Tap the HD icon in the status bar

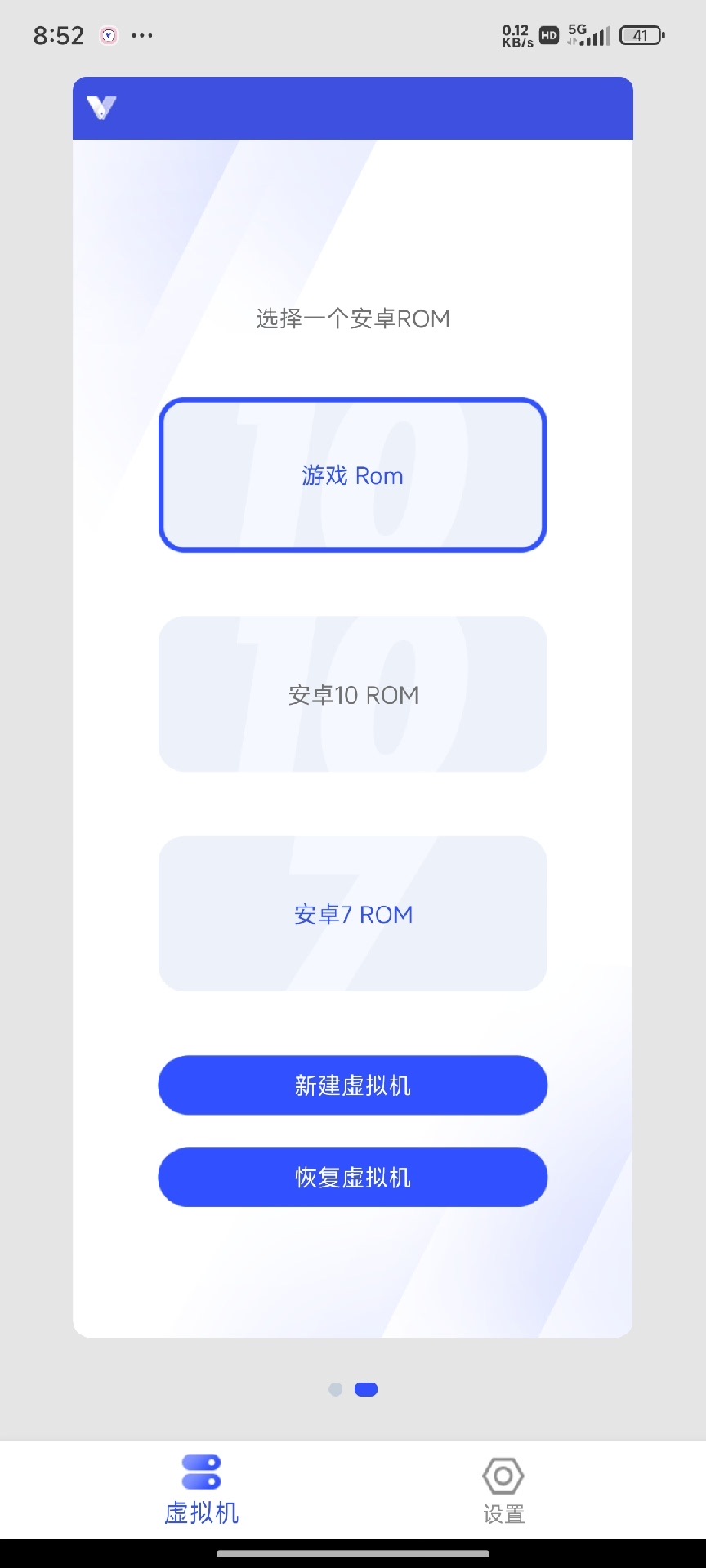pyautogui.click(x=549, y=36)
